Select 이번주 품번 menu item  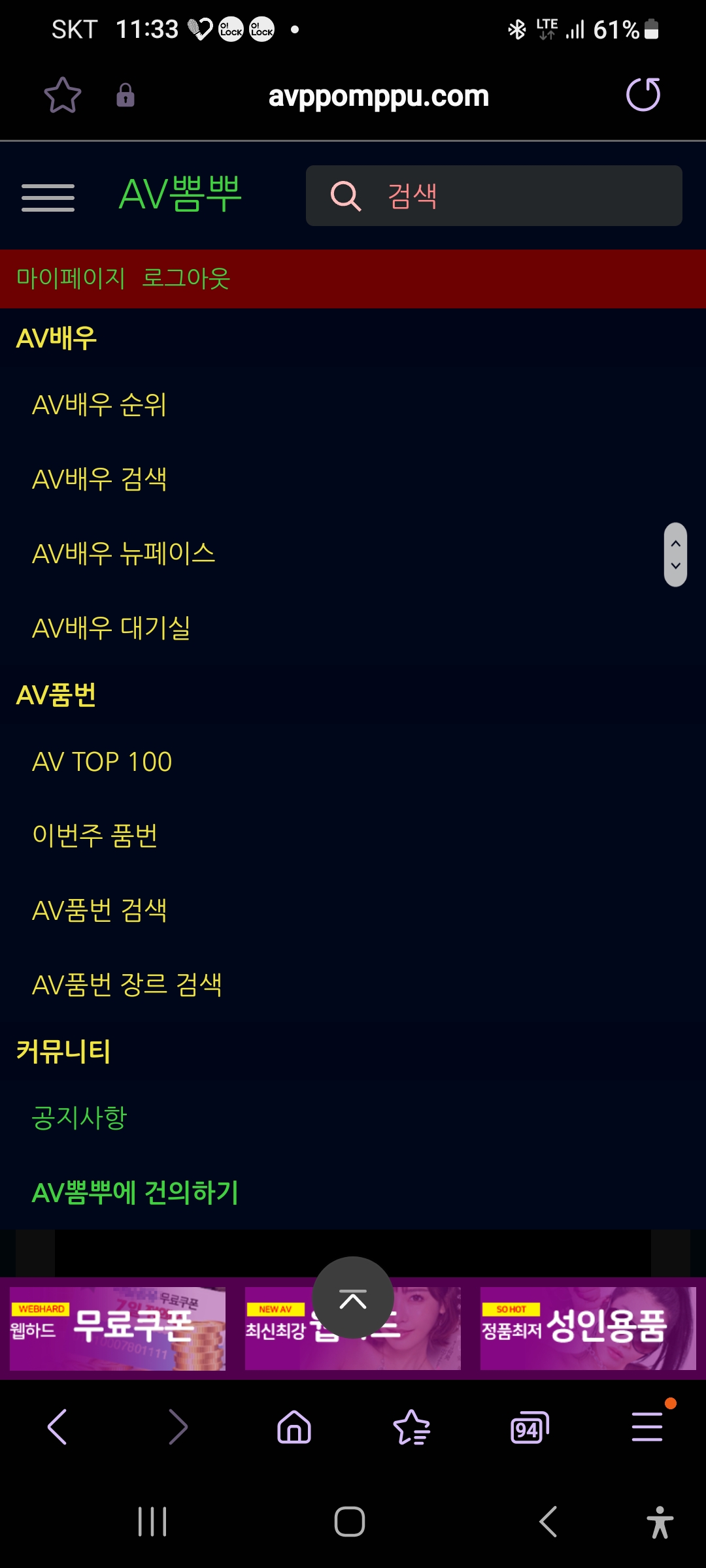click(x=95, y=836)
